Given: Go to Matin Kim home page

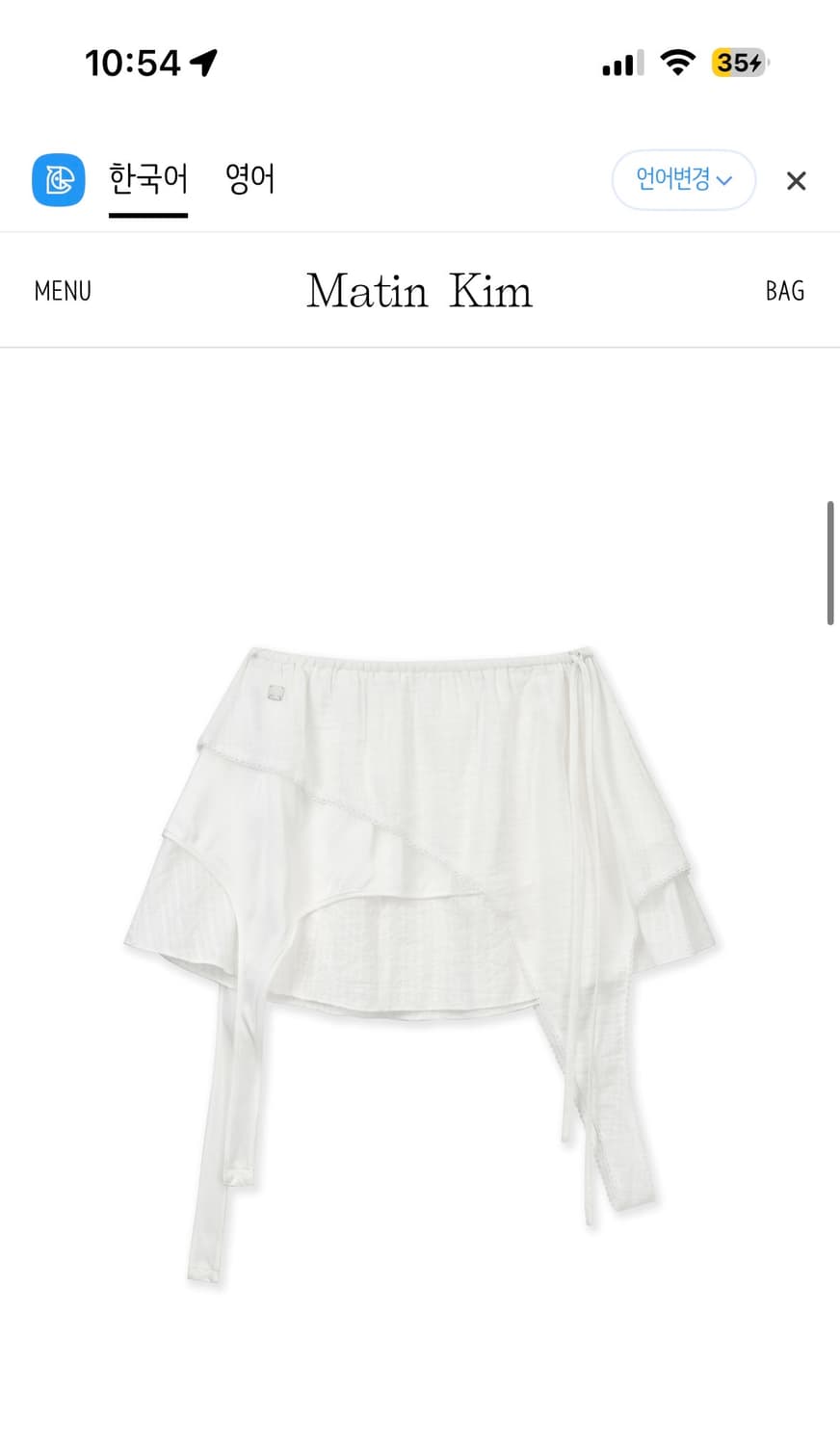Looking at the screenshot, I should tap(419, 291).
